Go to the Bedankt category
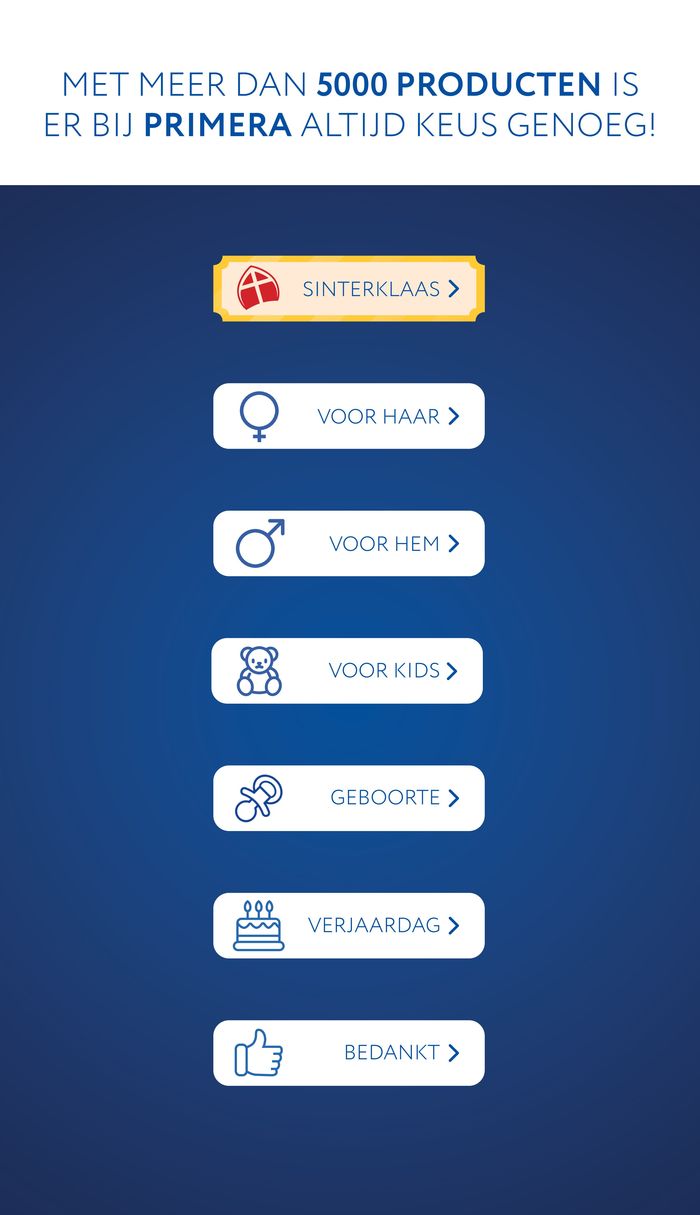The image size is (700, 1215). click(348, 1052)
